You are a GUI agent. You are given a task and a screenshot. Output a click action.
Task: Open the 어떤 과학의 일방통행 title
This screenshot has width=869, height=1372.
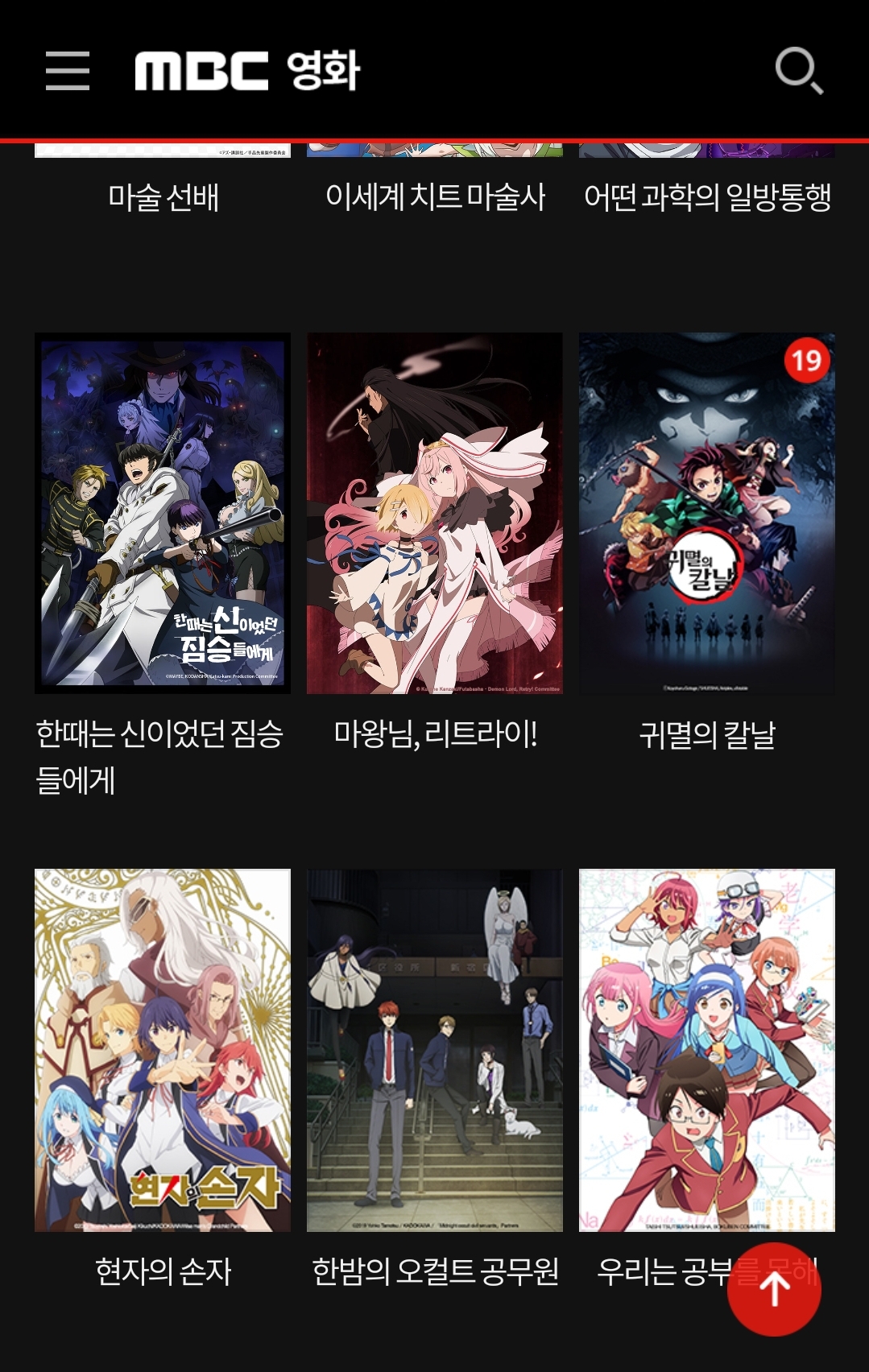(x=707, y=197)
